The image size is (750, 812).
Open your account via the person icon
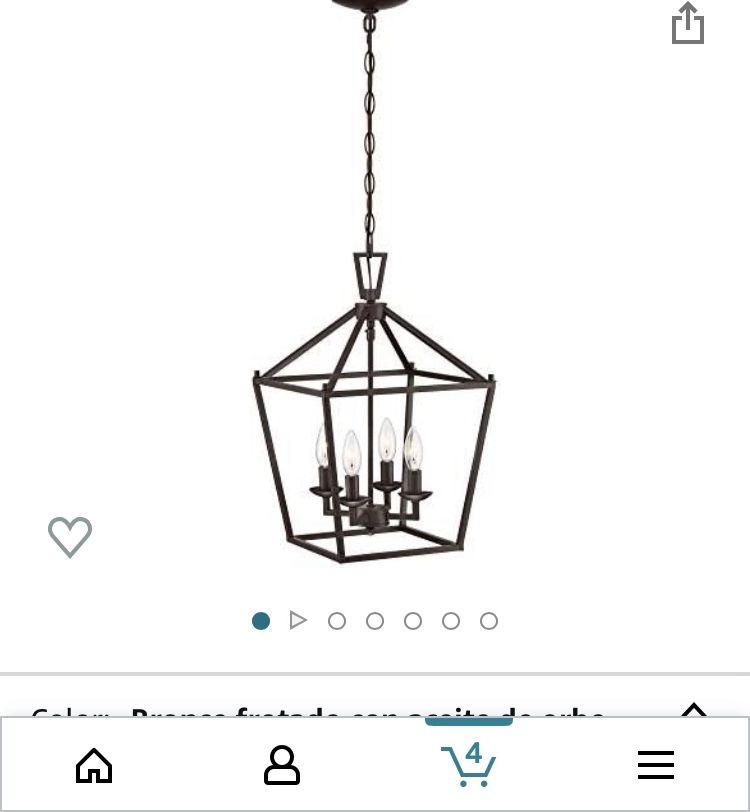pyautogui.click(x=282, y=765)
